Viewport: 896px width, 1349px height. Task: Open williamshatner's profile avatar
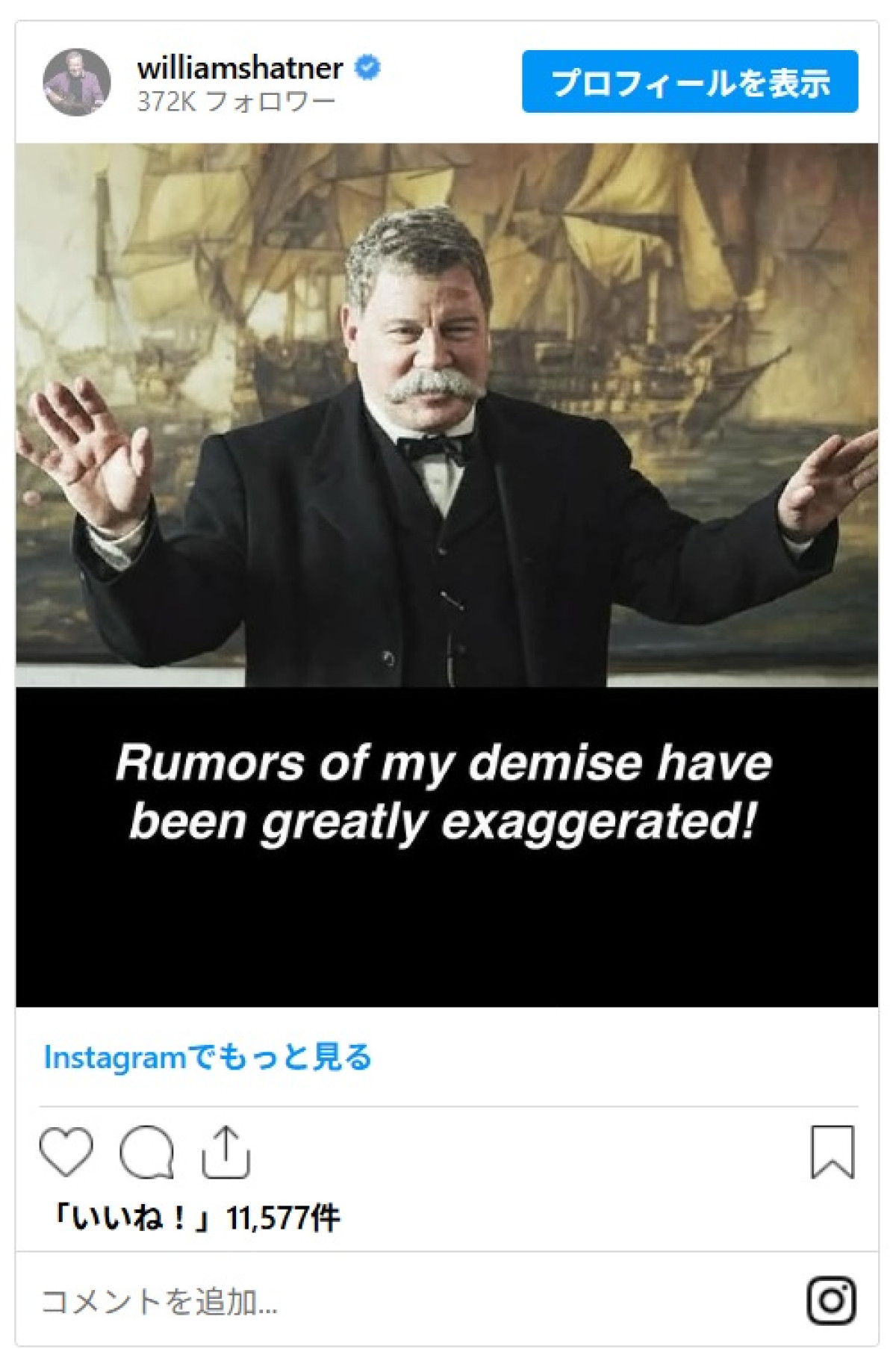point(77,83)
